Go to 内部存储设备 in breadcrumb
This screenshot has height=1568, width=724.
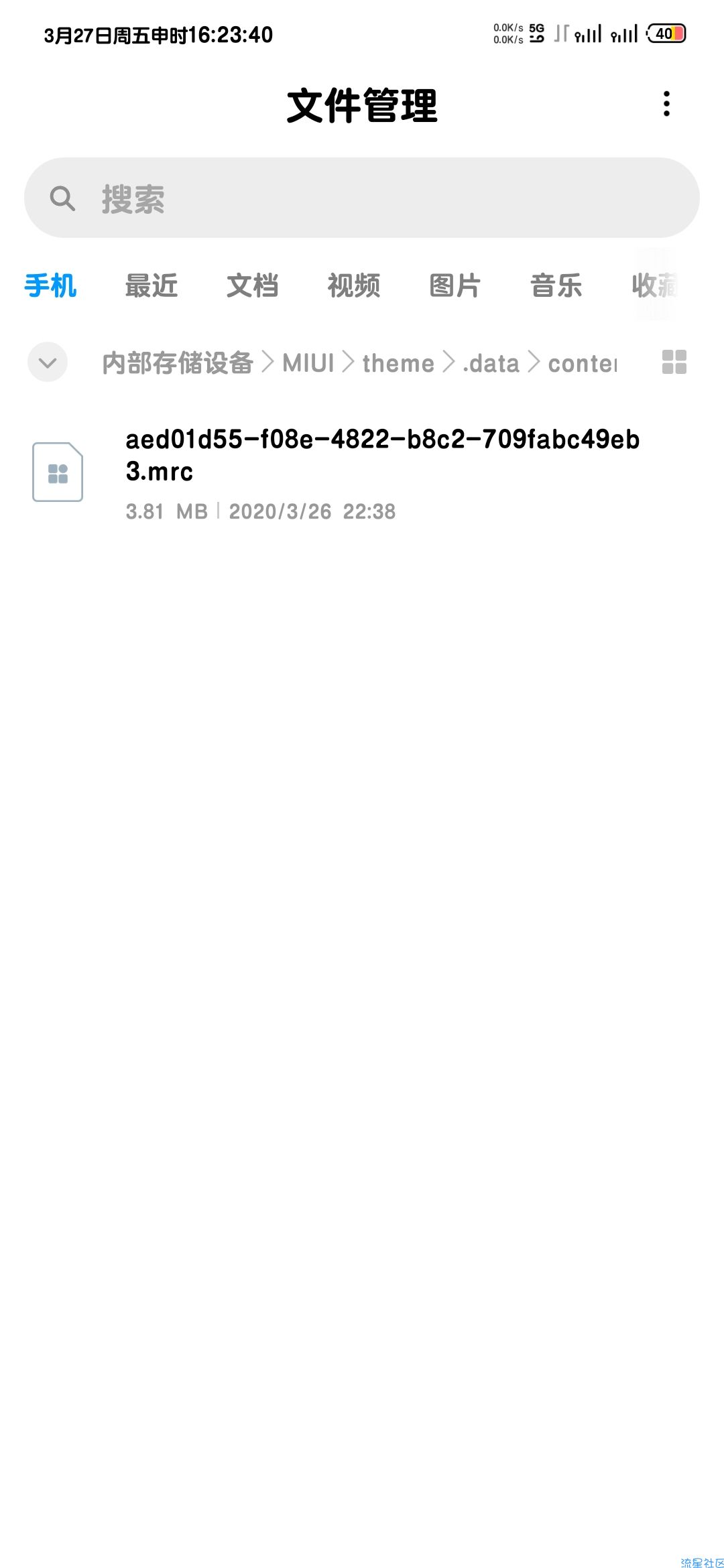(x=178, y=363)
